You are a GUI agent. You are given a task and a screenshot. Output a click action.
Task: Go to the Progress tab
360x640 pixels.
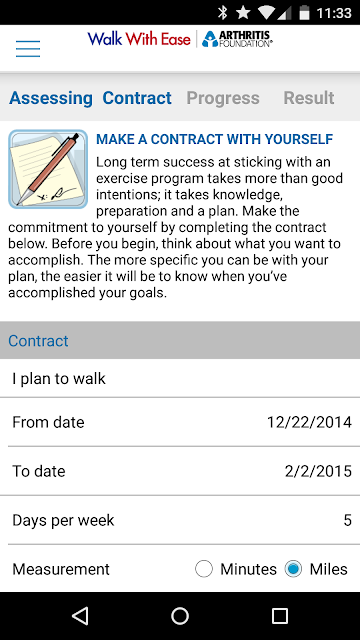pyautogui.click(x=223, y=98)
